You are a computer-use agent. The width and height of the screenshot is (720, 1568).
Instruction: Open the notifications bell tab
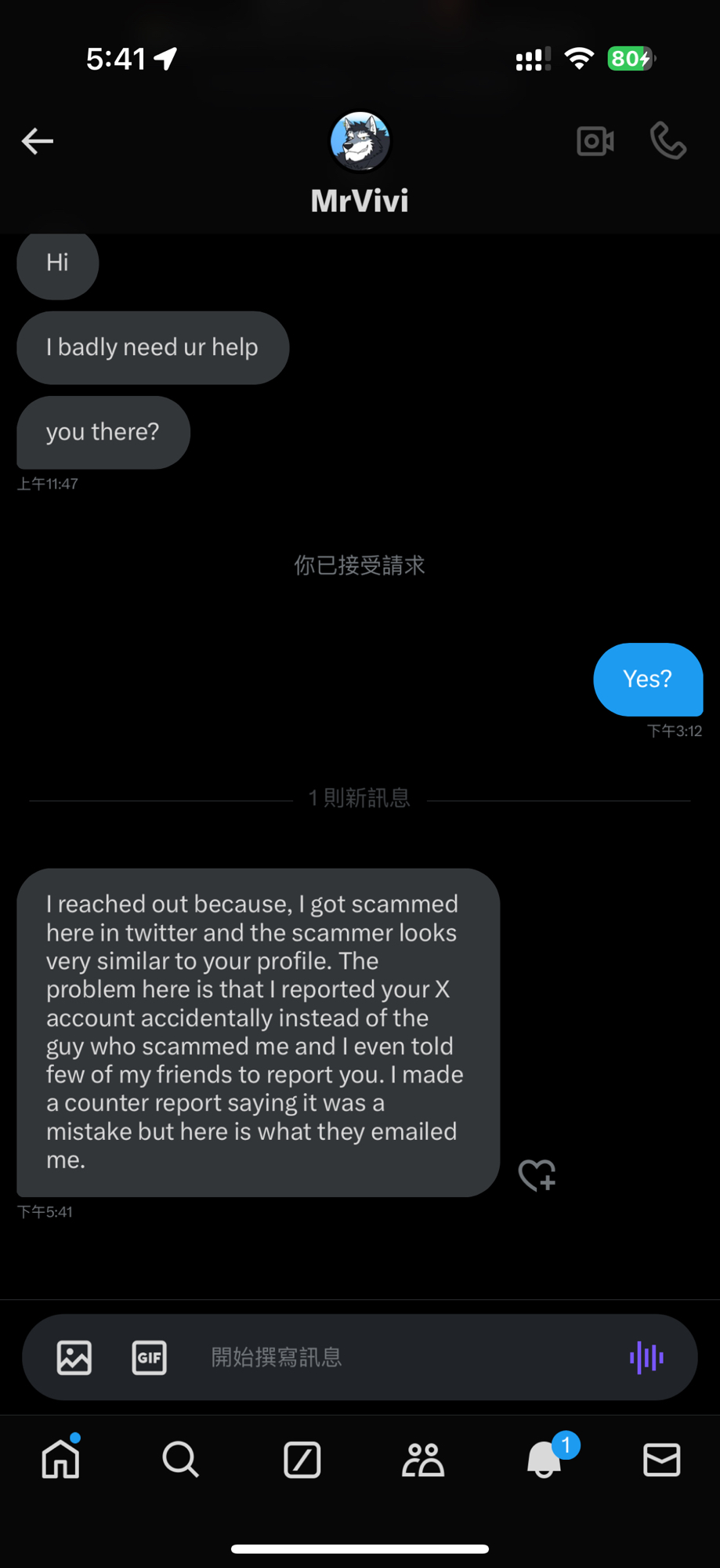click(544, 1460)
